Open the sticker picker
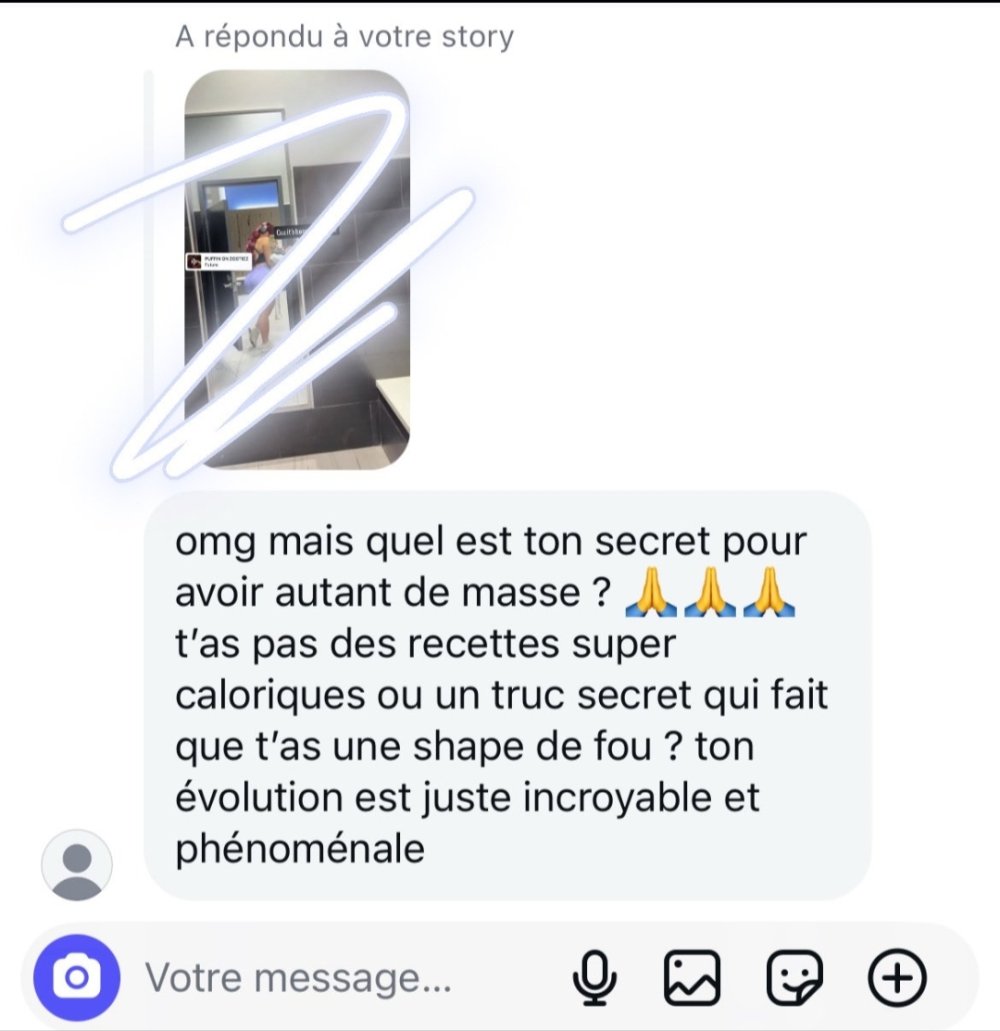This screenshot has width=1000, height=1031. [x=795, y=977]
